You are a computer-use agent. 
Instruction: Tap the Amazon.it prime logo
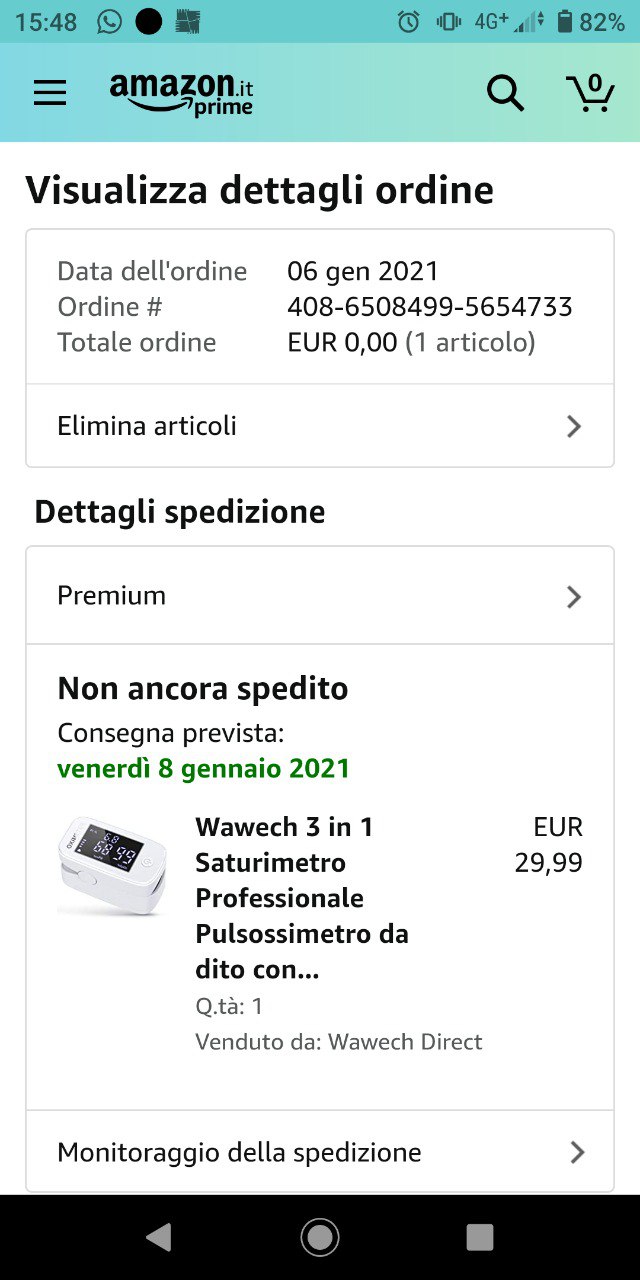(x=181, y=93)
